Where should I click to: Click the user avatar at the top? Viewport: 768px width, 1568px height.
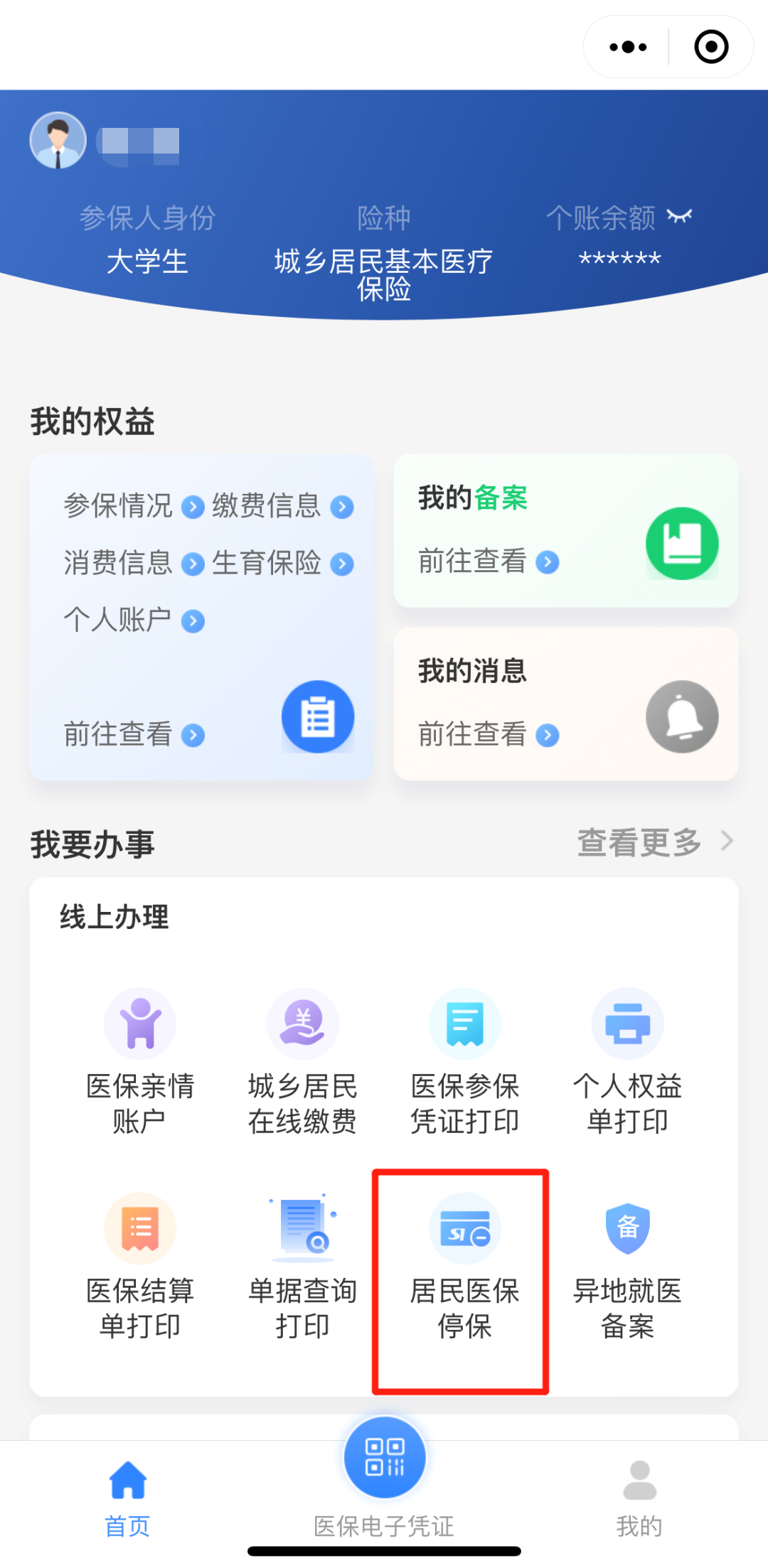(58, 140)
